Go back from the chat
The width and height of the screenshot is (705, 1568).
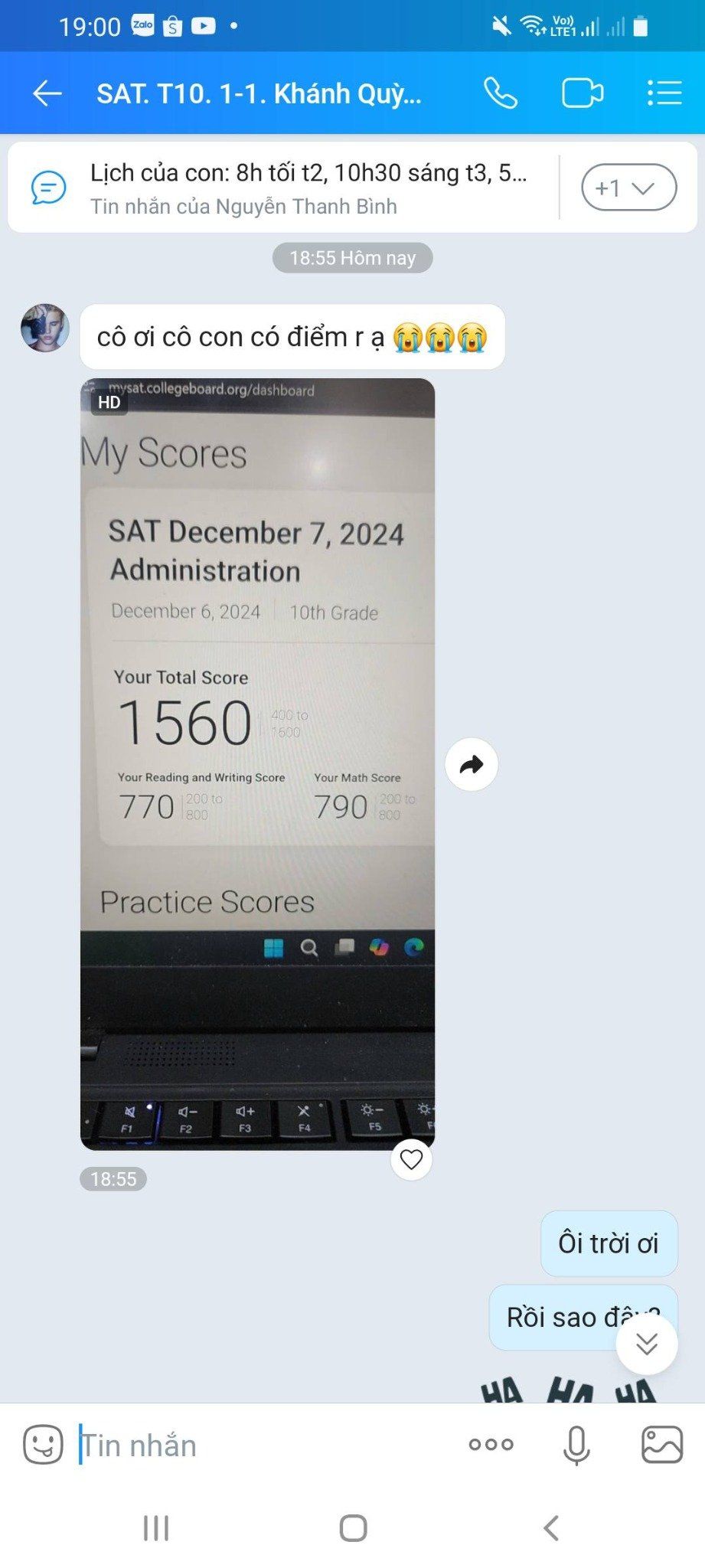click(47, 93)
